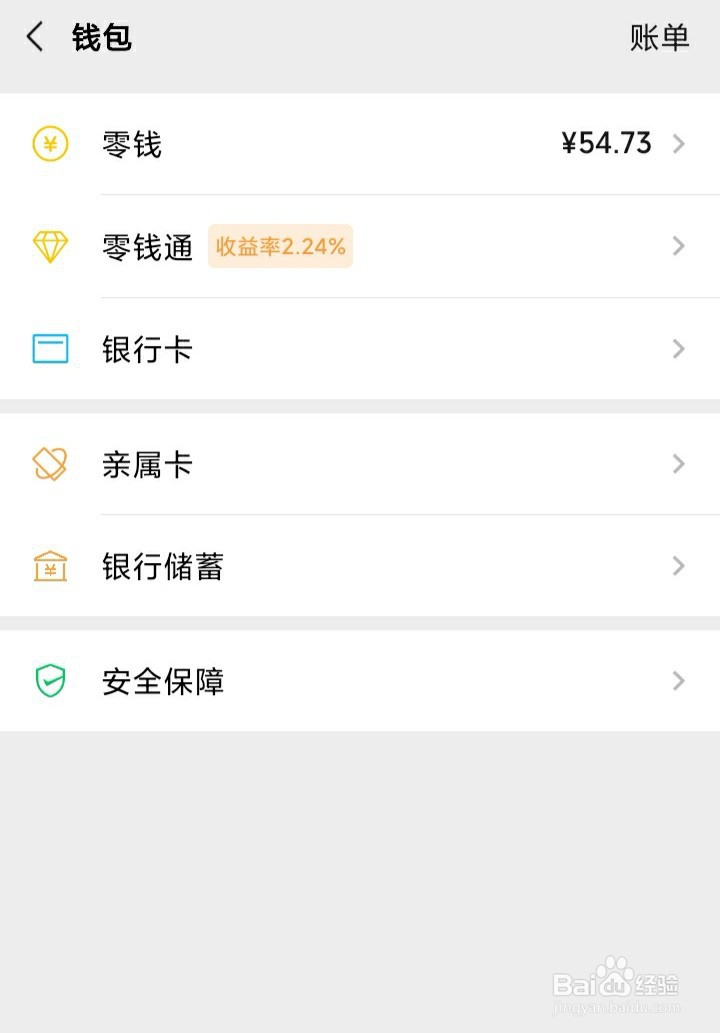Open the 零钱通 money fund entry
Viewport: 720px width, 1033px height.
click(146, 249)
